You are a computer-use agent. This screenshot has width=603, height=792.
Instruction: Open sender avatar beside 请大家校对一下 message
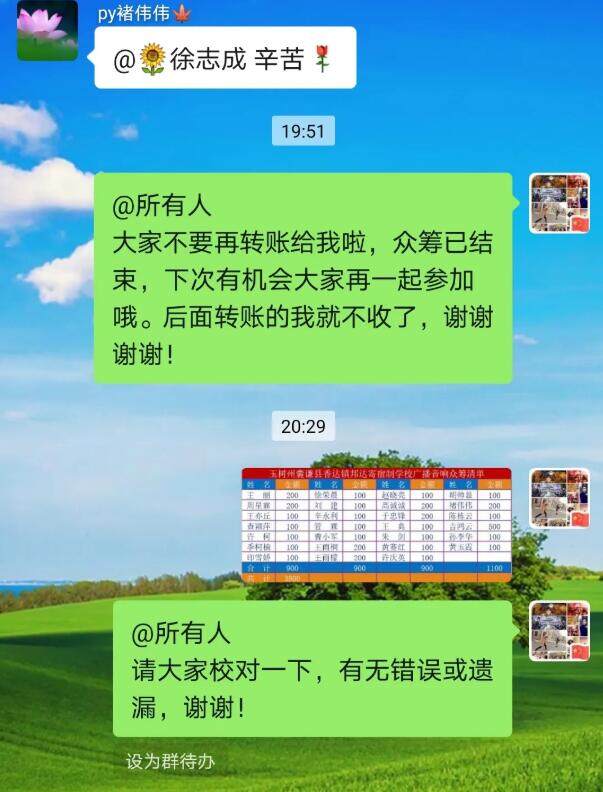pos(559,631)
